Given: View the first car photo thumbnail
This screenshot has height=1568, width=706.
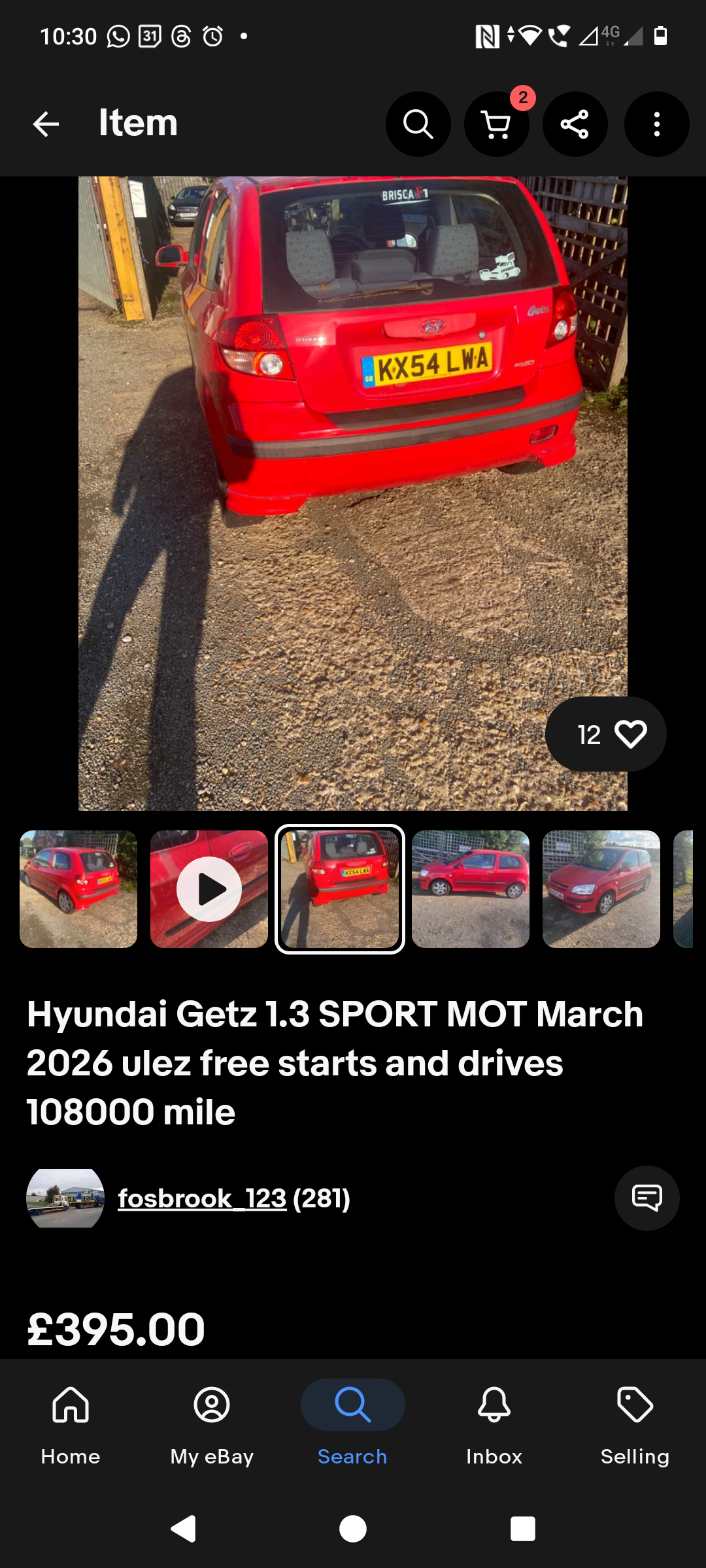Looking at the screenshot, I should point(78,889).
